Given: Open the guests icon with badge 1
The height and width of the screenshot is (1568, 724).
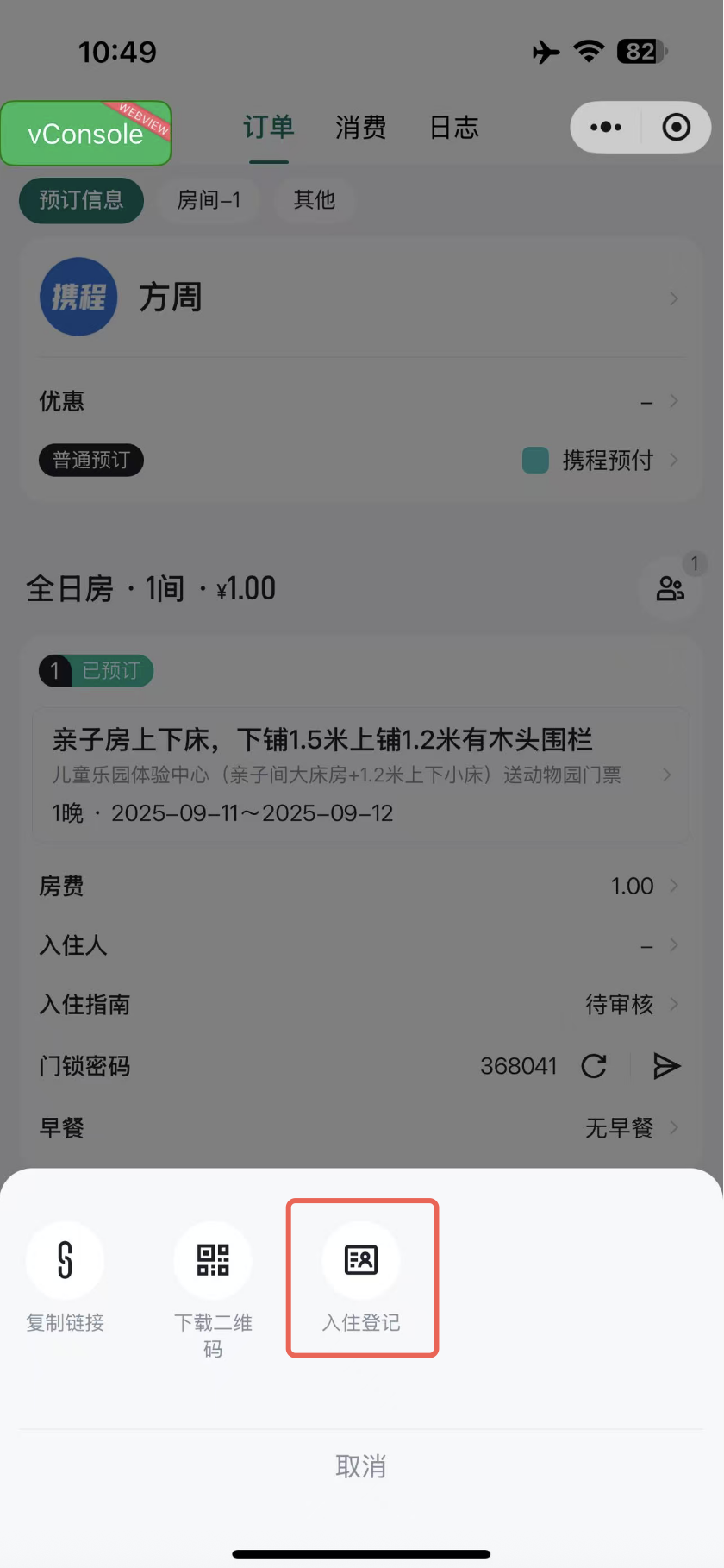Looking at the screenshot, I should 670,588.
